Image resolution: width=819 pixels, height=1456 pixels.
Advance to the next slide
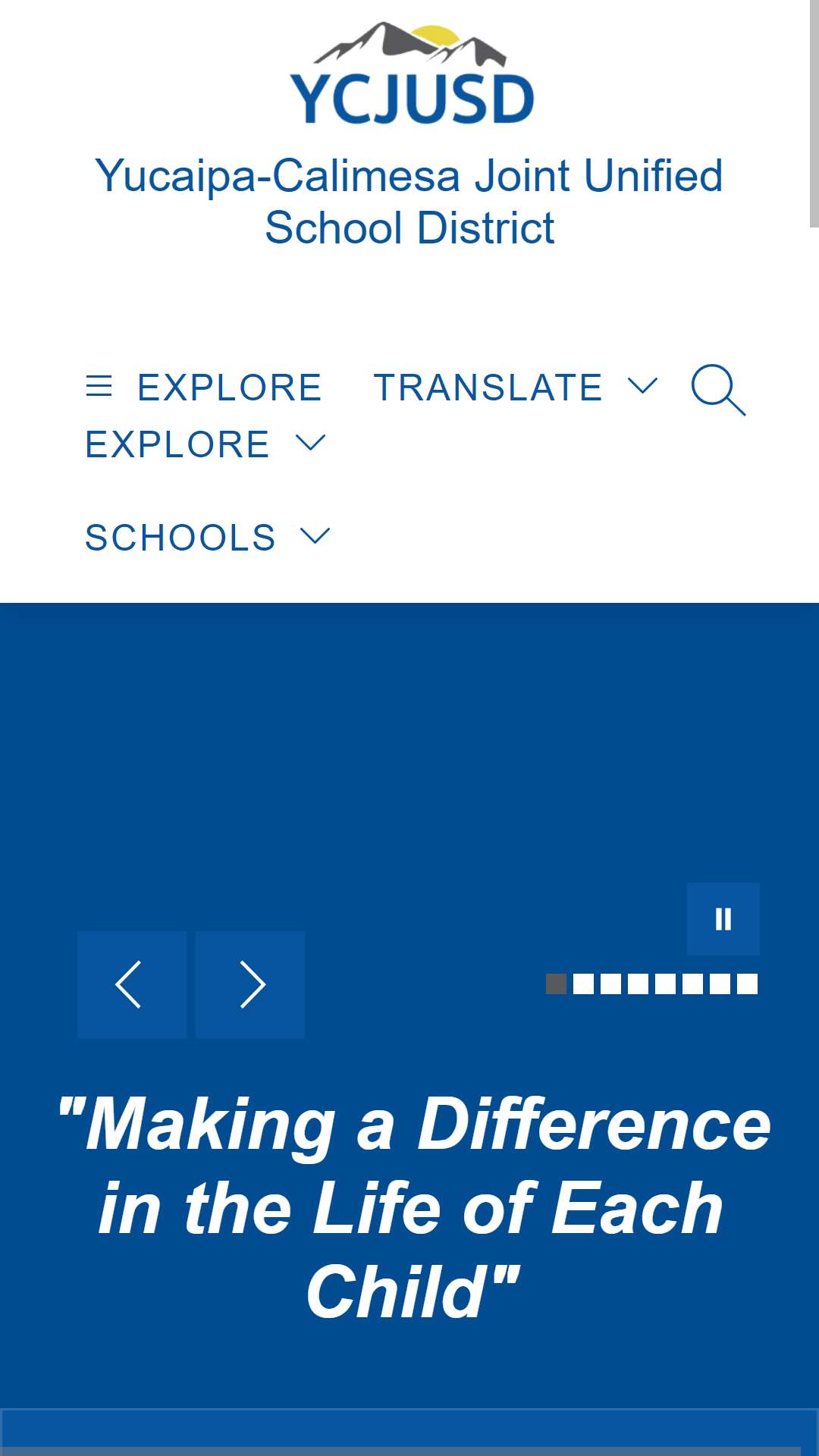[x=250, y=984]
